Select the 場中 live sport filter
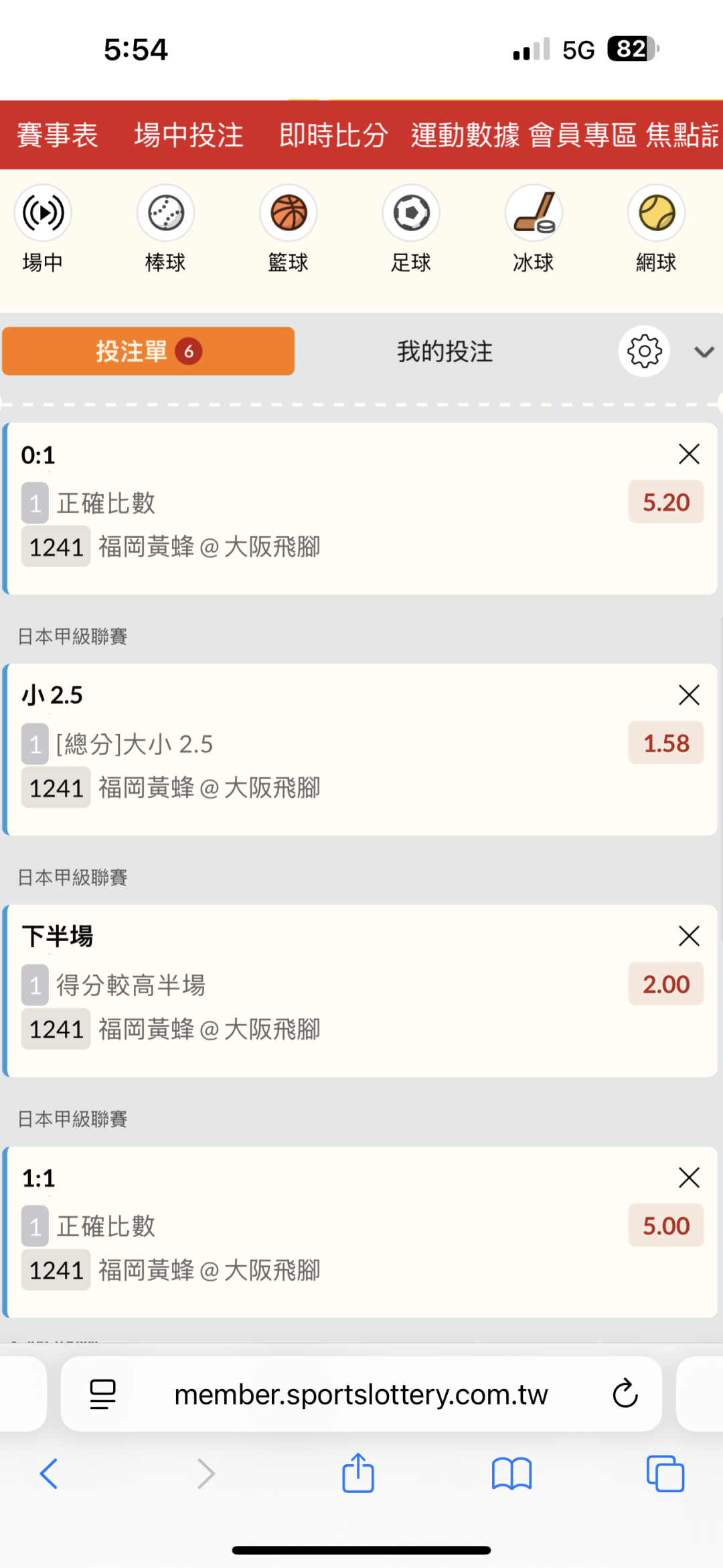 coord(43,229)
